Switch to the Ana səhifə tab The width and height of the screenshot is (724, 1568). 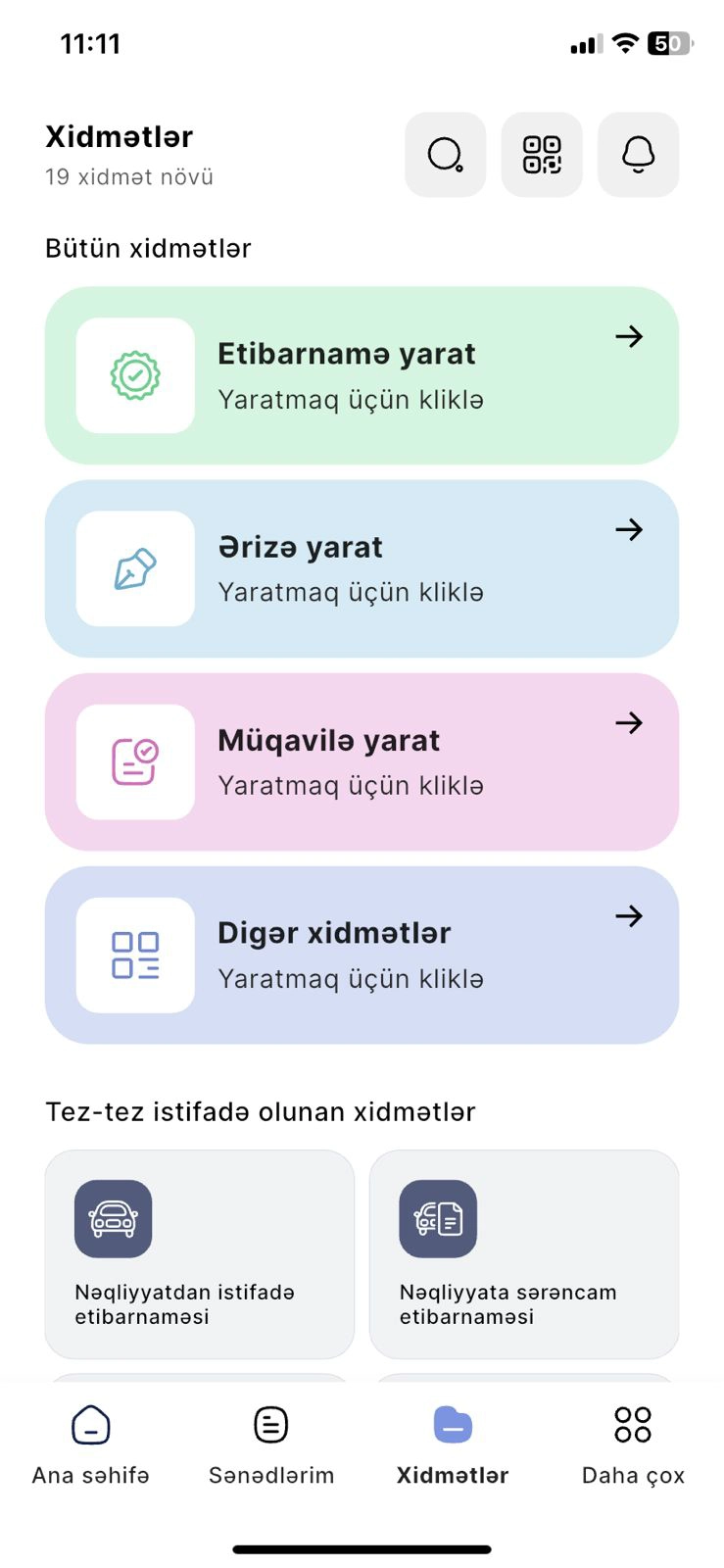(x=90, y=1445)
